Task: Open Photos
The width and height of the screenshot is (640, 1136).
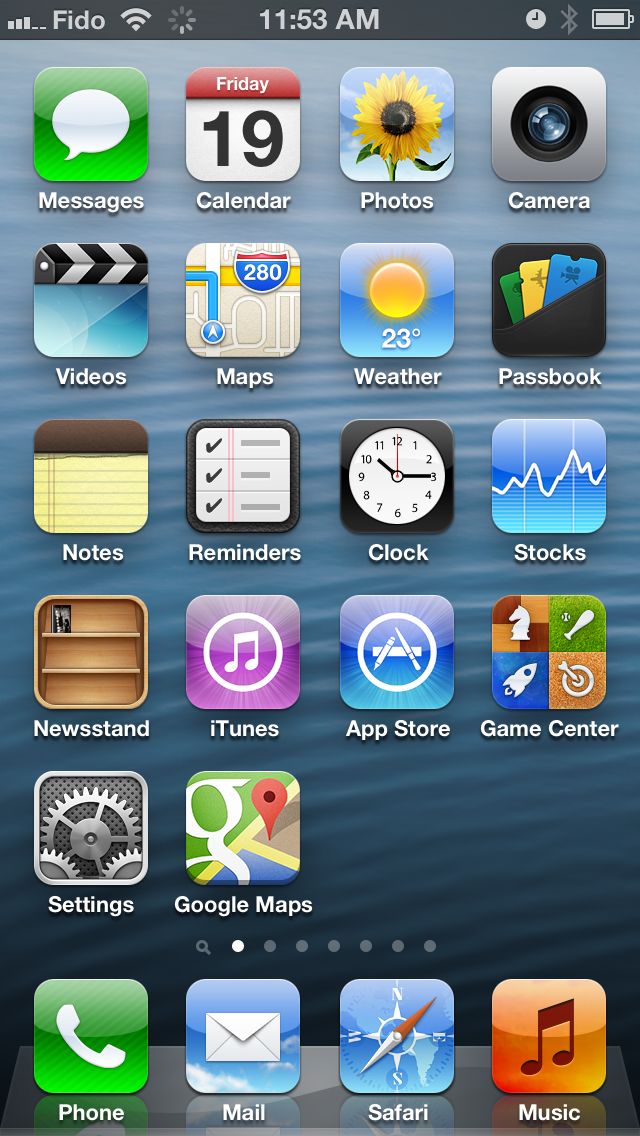Action: [397, 124]
